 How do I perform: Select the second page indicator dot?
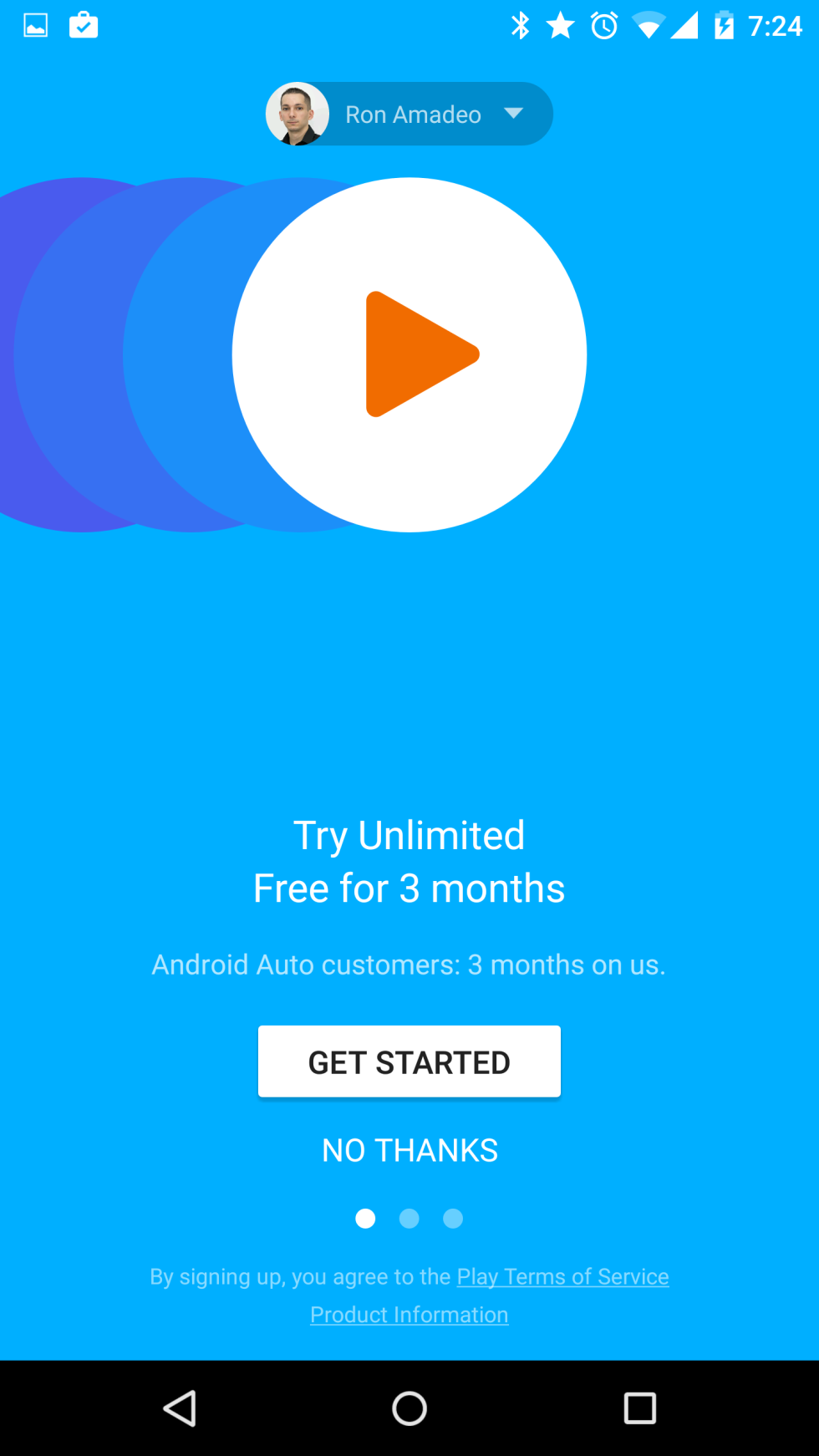coord(409,1219)
